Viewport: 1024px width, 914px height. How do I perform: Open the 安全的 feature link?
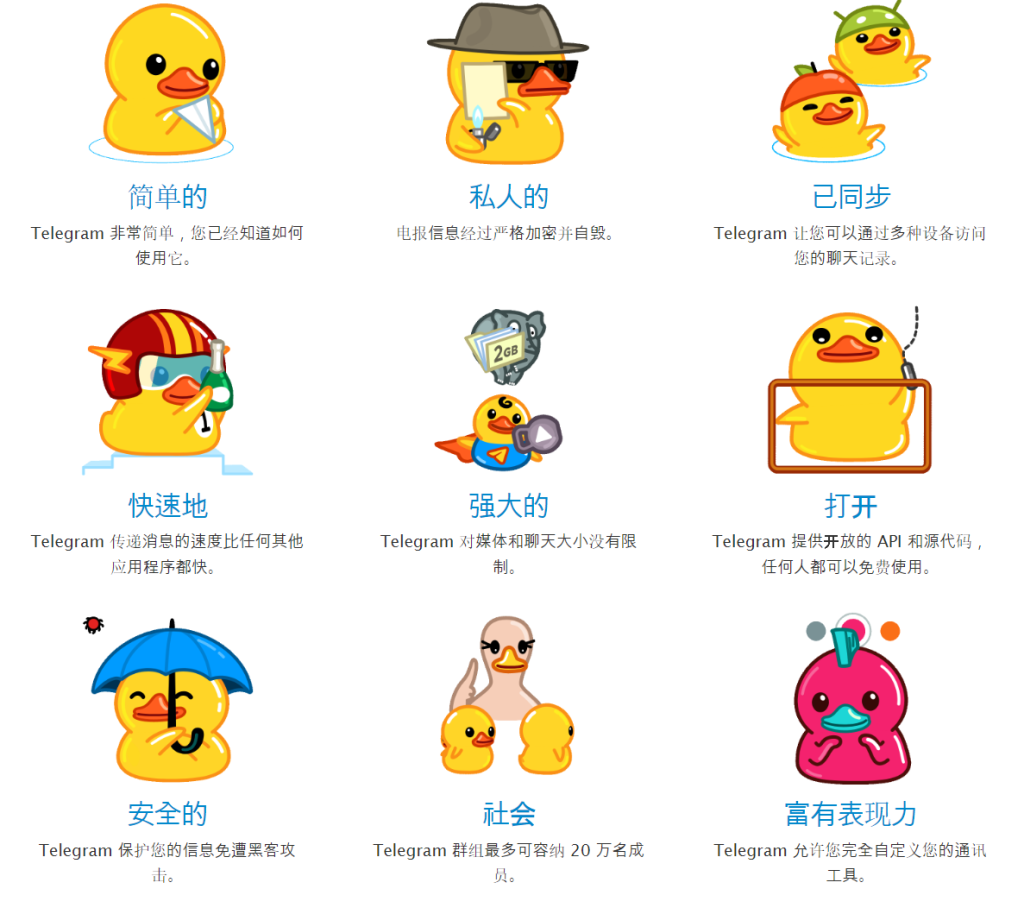168,814
